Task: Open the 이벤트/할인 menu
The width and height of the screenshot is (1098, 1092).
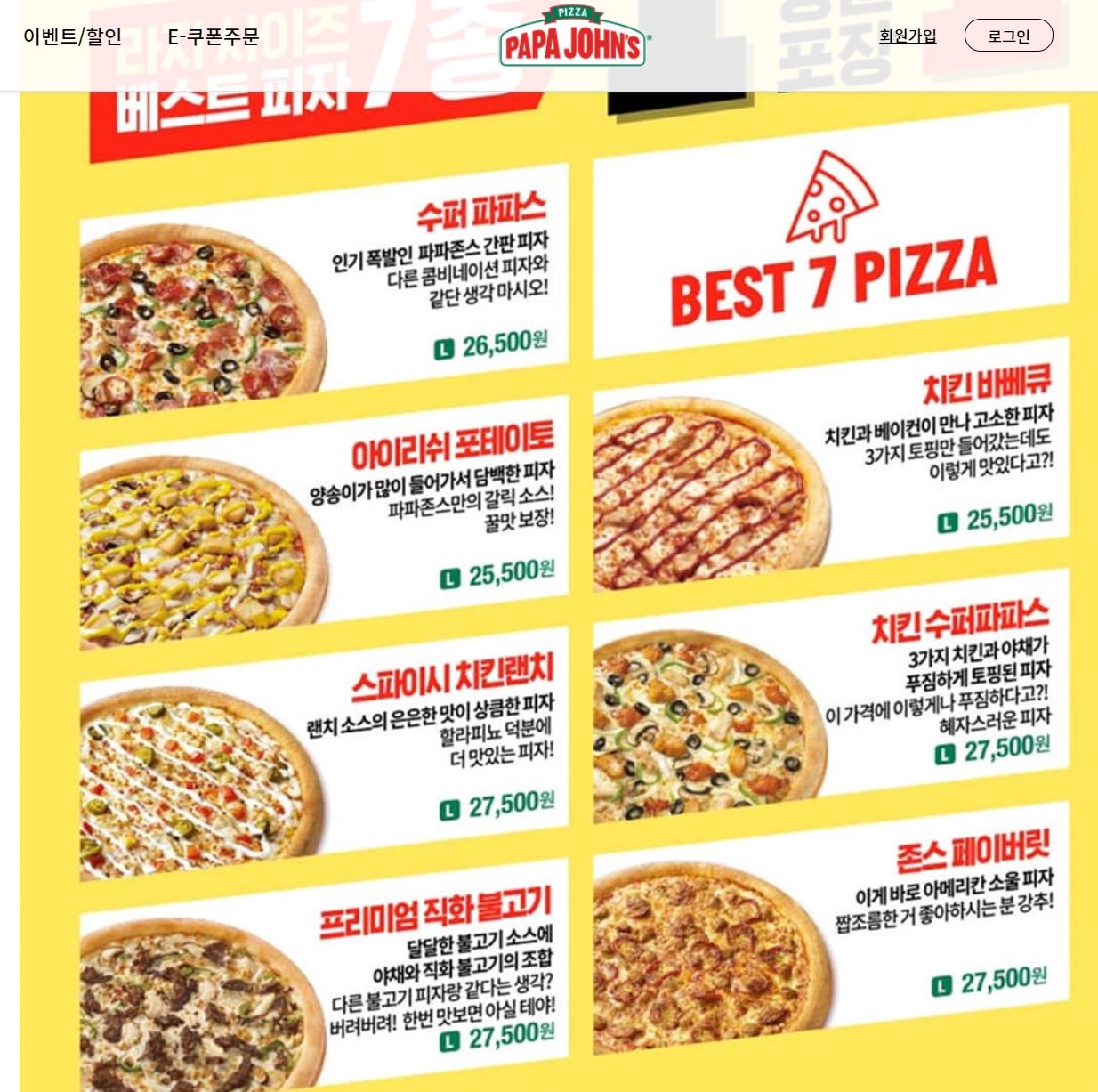Action: (72, 36)
